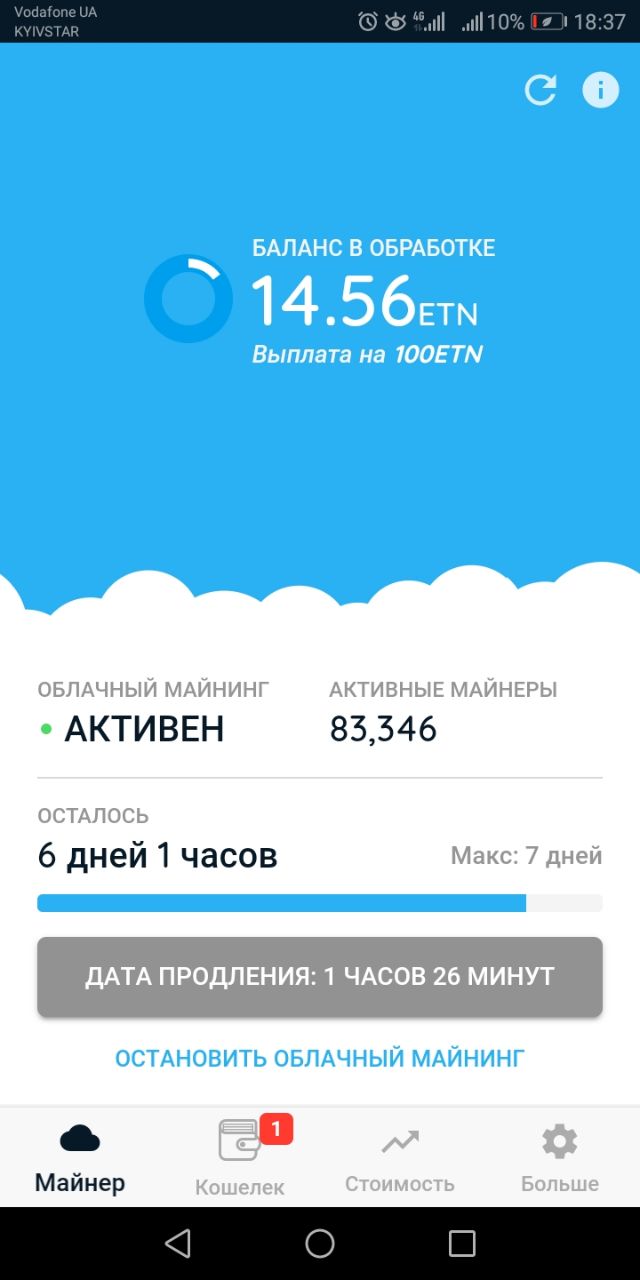Refresh the mining balance
This screenshot has width=640, height=1280.
click(x=540, y=90)
